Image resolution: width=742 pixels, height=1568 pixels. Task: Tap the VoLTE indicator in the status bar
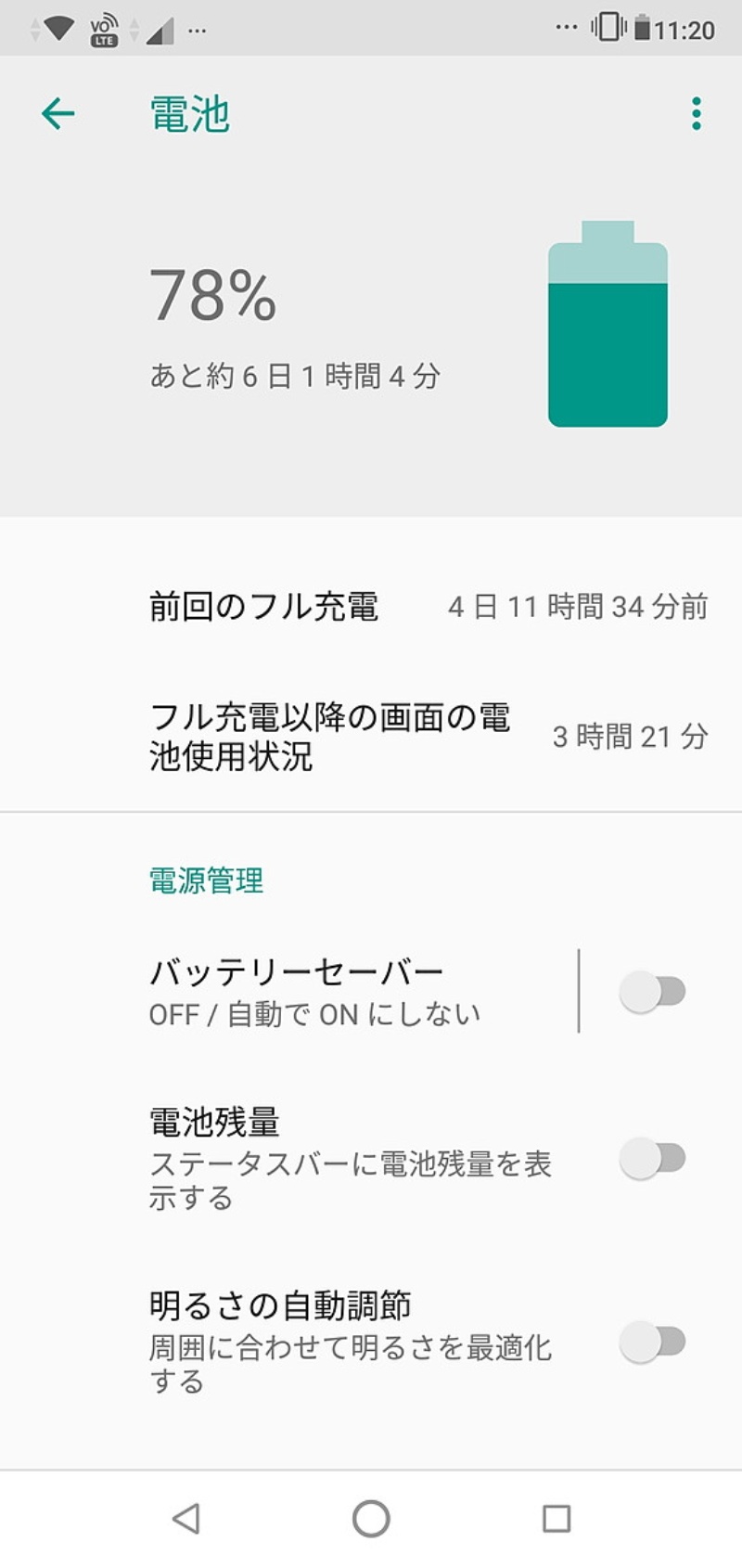click(x=104, y=30)
